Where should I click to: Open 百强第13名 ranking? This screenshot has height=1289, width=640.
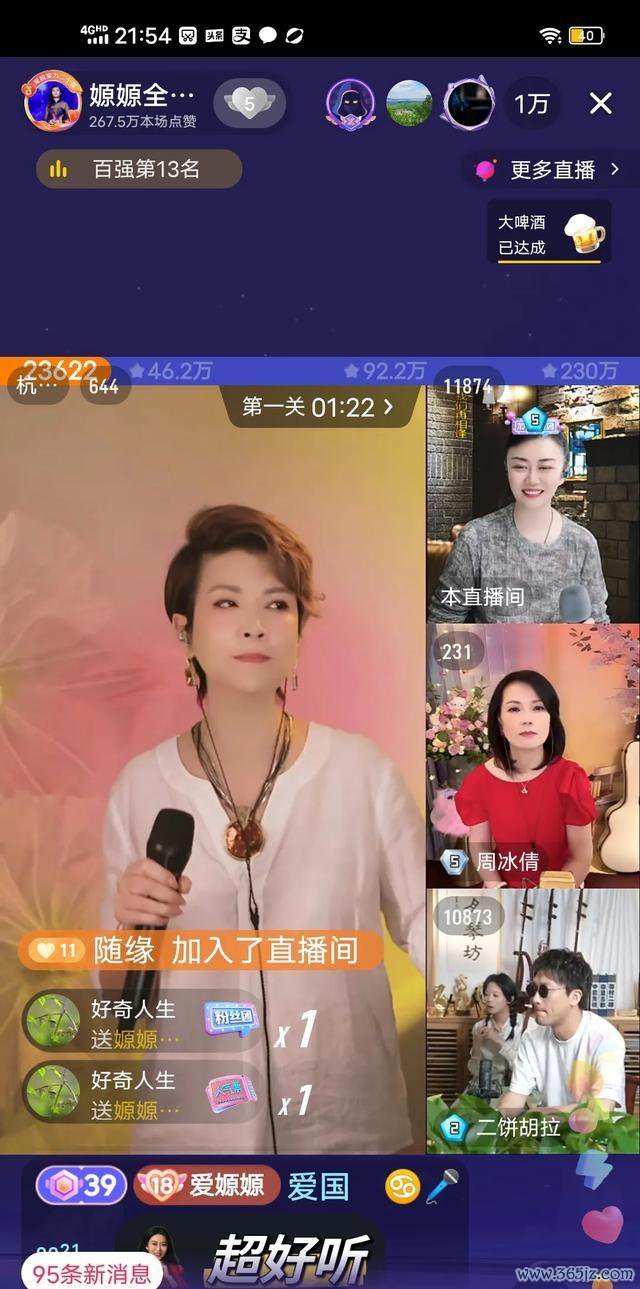tap(139, 169)
